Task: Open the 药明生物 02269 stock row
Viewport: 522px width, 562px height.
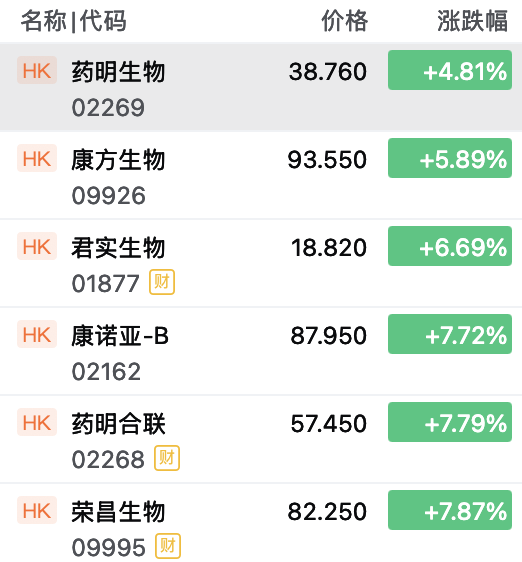Action: click(261, 87)
